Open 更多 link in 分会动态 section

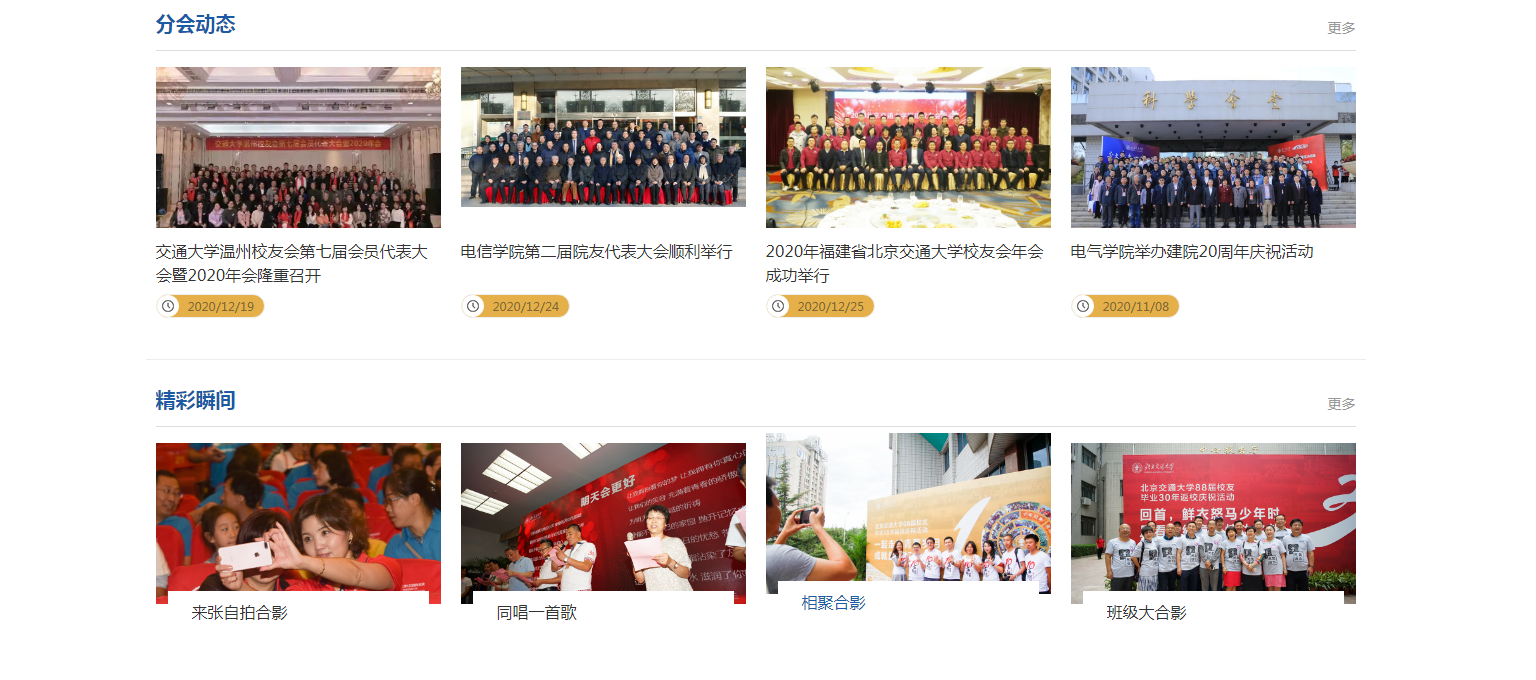point(1341,28)
